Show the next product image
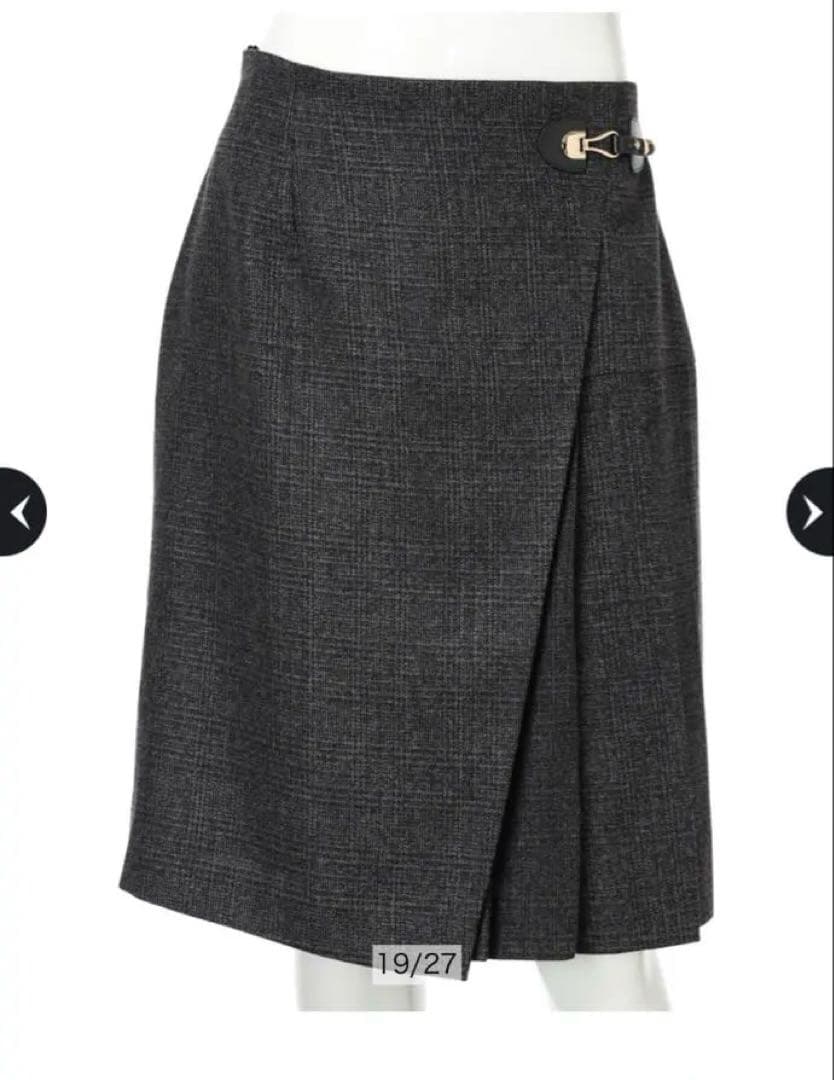Screen dimensions: 834x1080 click(x=812, y=512)
